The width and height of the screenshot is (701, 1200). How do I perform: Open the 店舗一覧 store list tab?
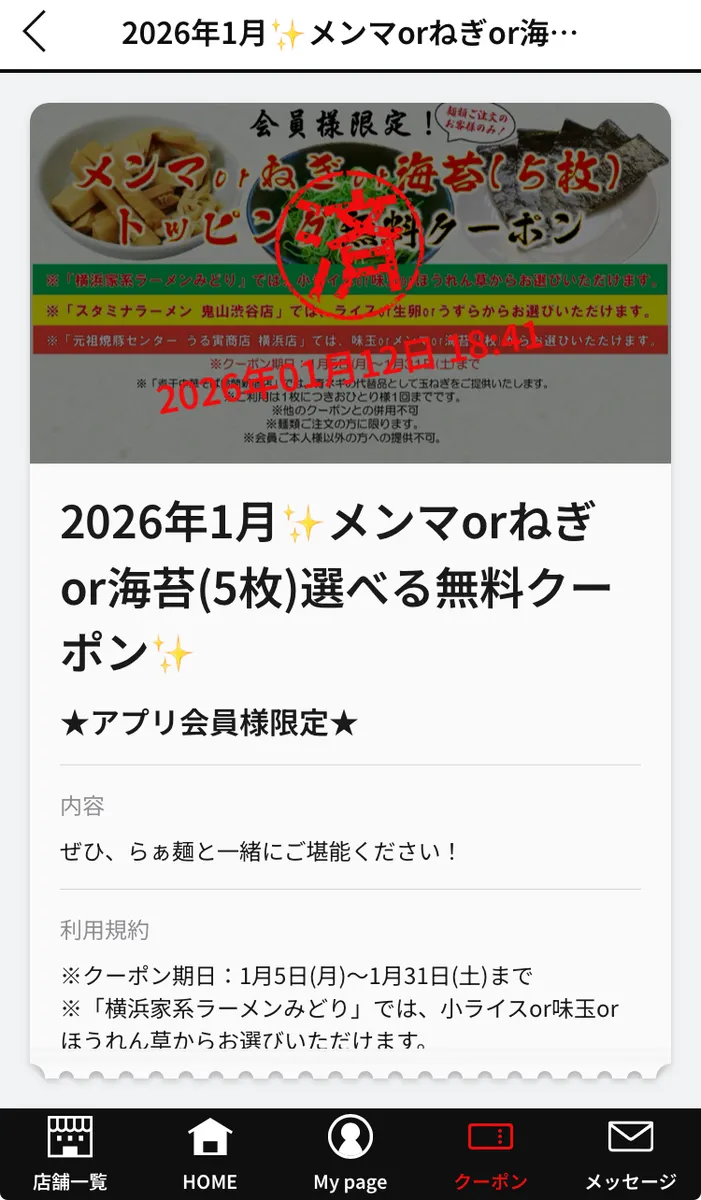(70, 1153)
